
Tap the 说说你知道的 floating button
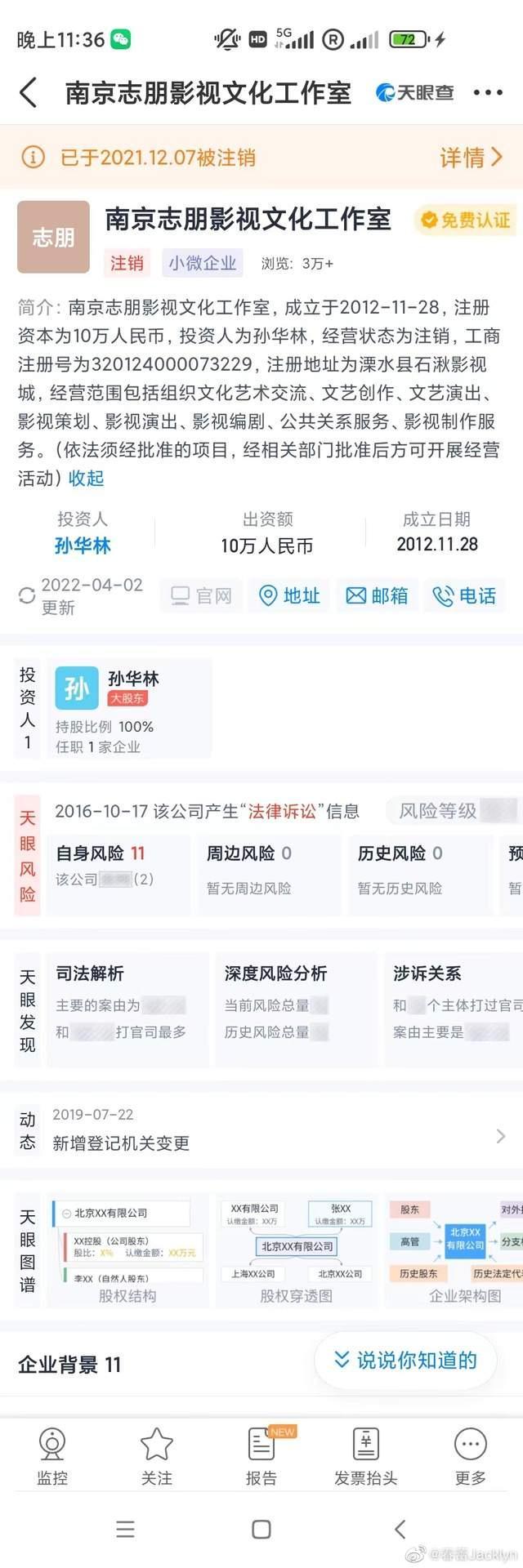click(405, 1360)
